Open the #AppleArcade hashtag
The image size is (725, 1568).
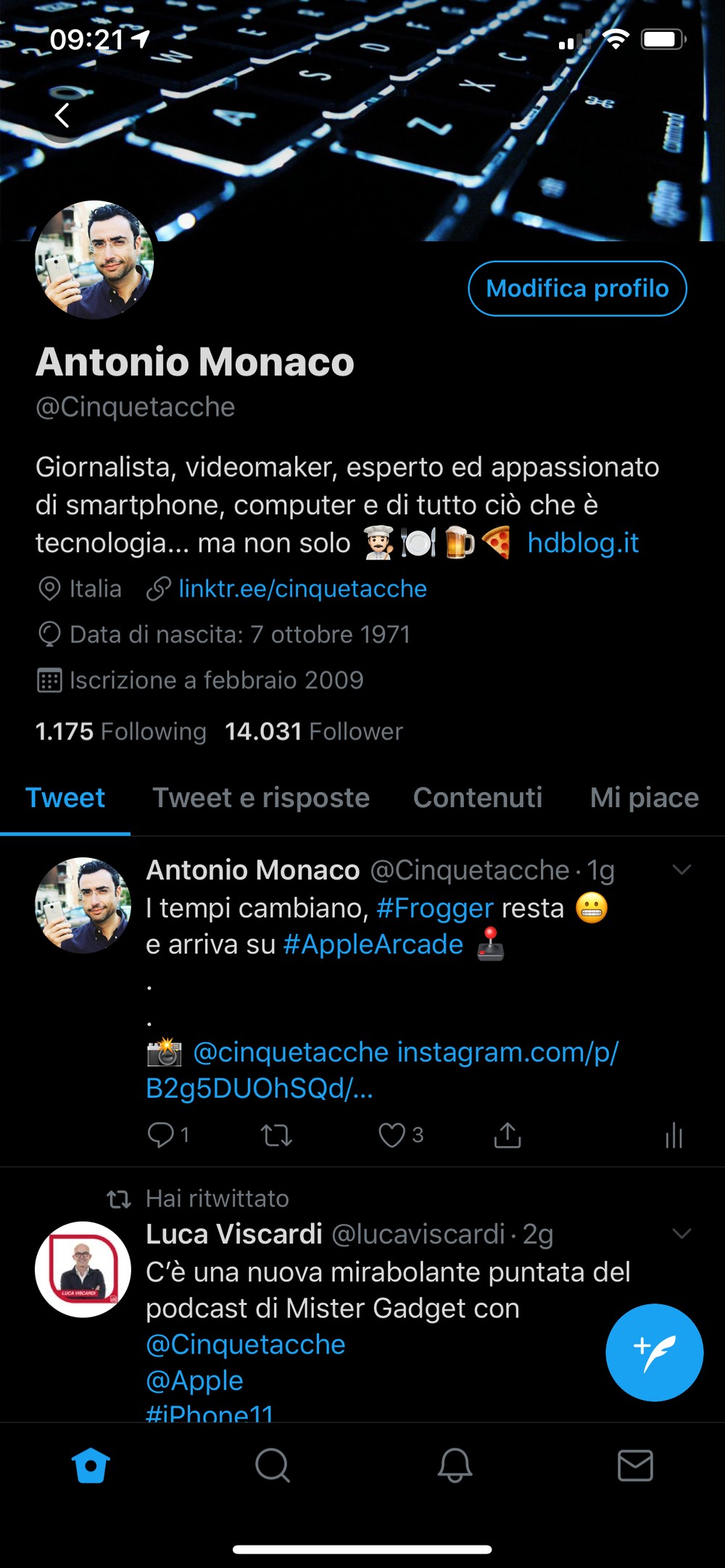373,944
